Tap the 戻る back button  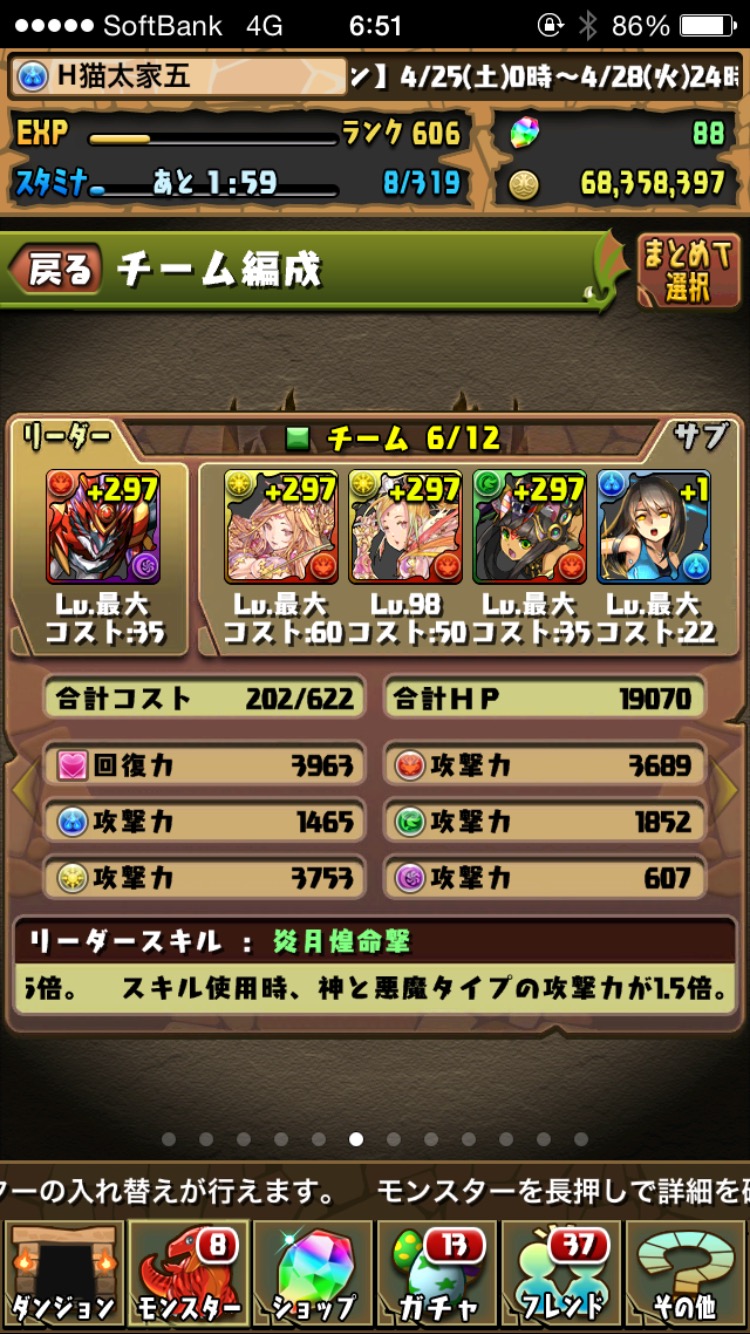click(x=57, y=270)
